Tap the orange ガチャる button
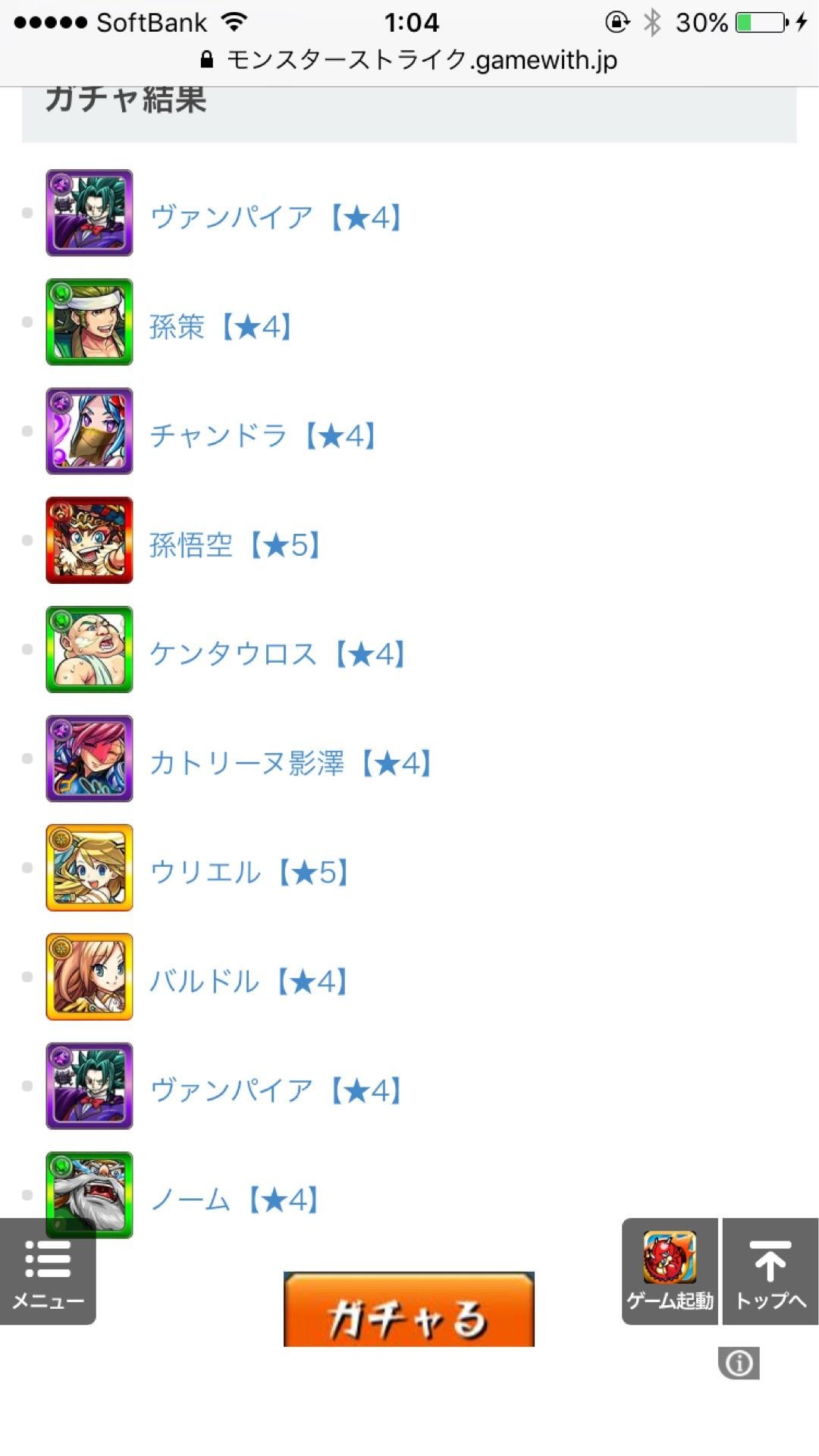Screen dimensions: 819x1456 (x=409, y=1311)
